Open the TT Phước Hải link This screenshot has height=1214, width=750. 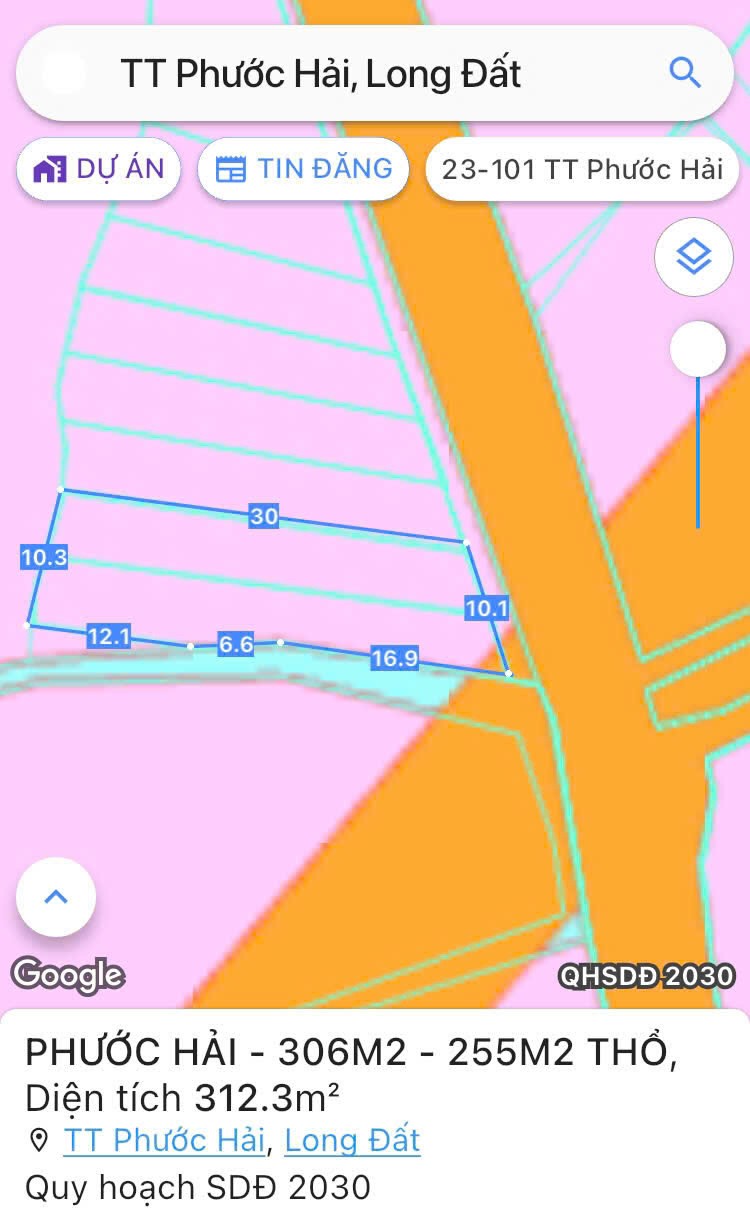tap(164, 1140)
